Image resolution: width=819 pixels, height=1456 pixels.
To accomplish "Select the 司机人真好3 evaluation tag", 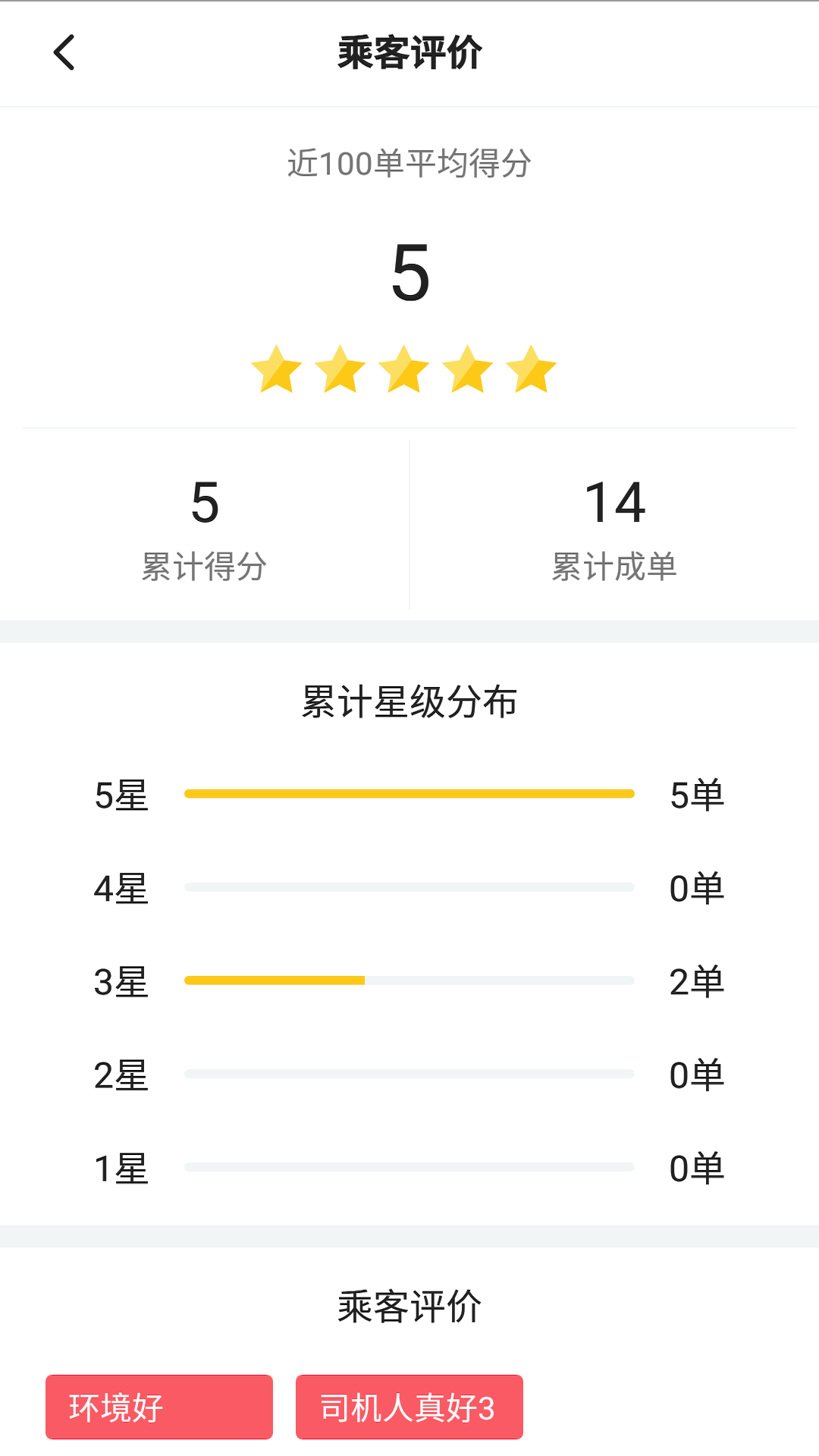I will click(408, 1405).
